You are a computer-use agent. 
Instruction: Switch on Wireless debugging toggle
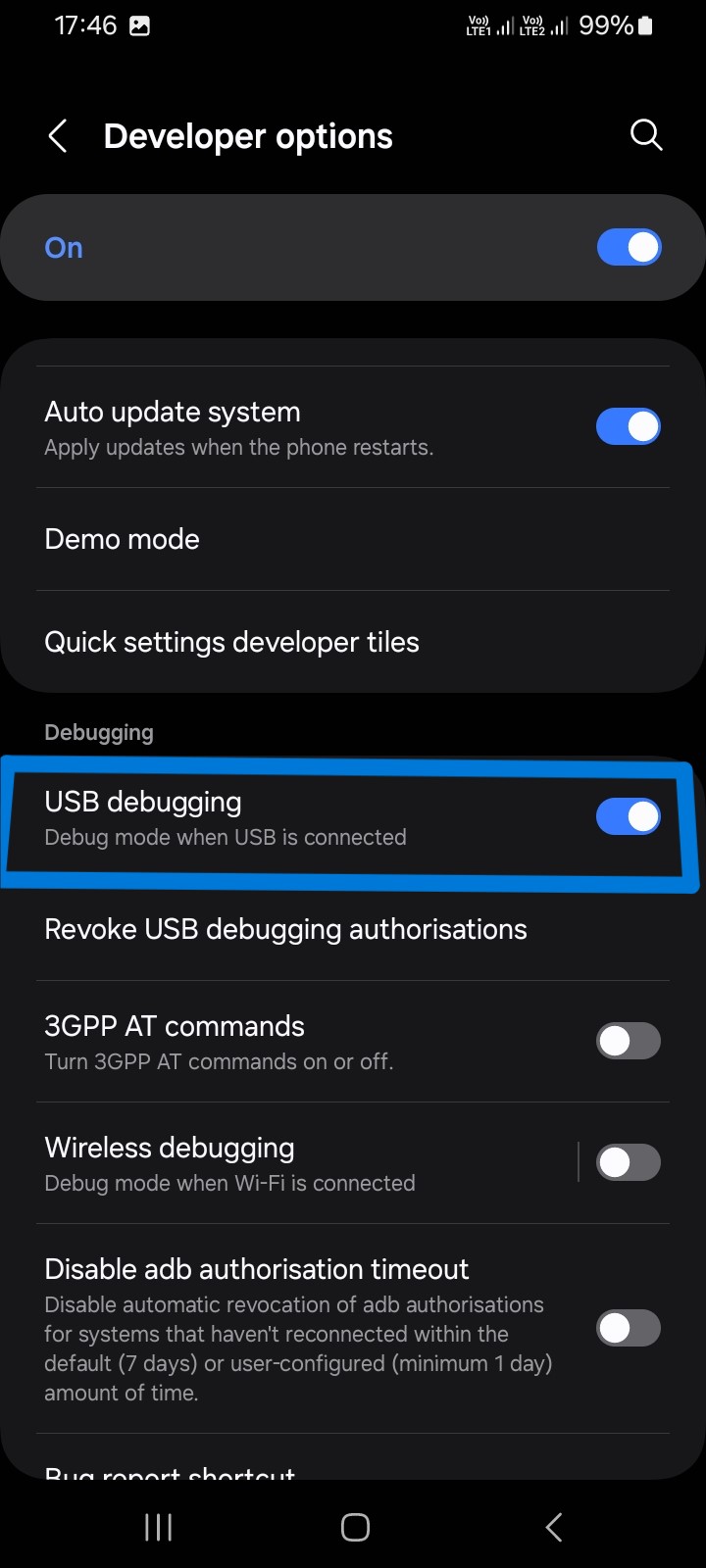tap(629, 1162)
